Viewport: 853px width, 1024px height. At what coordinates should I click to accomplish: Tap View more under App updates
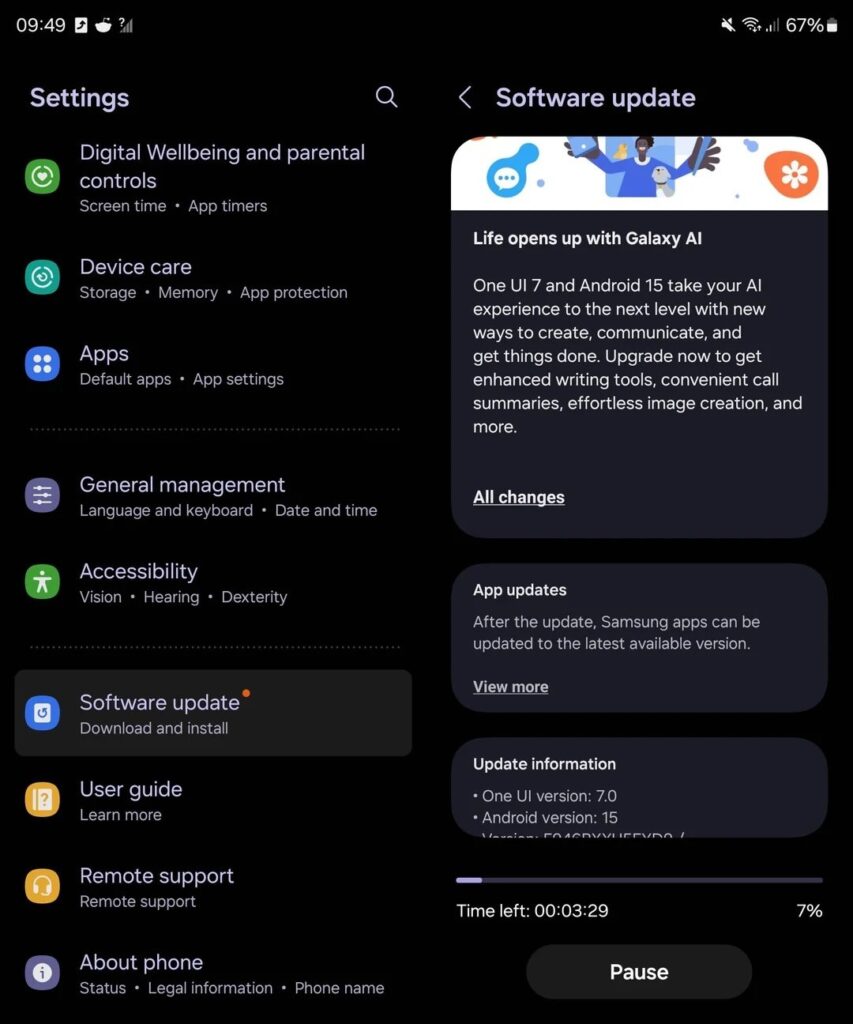coord(510,687)
